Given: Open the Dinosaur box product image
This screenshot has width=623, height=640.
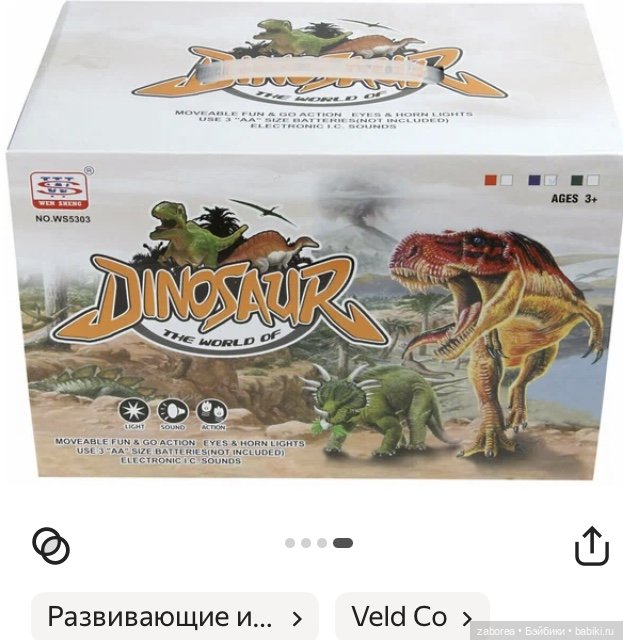Looking at the screenshot, I should (311, 250).
